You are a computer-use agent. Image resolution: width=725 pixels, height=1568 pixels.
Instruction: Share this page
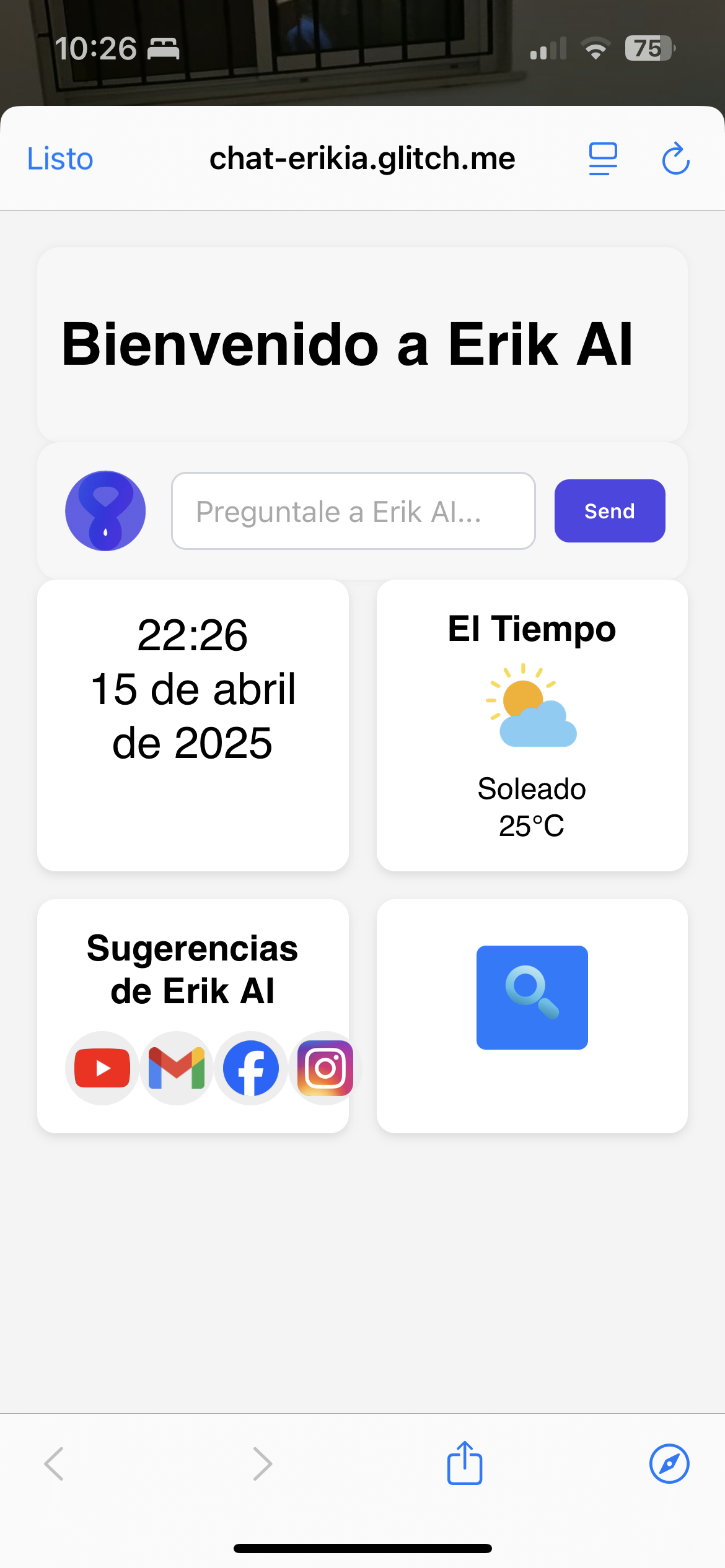tap(465, 1463)
